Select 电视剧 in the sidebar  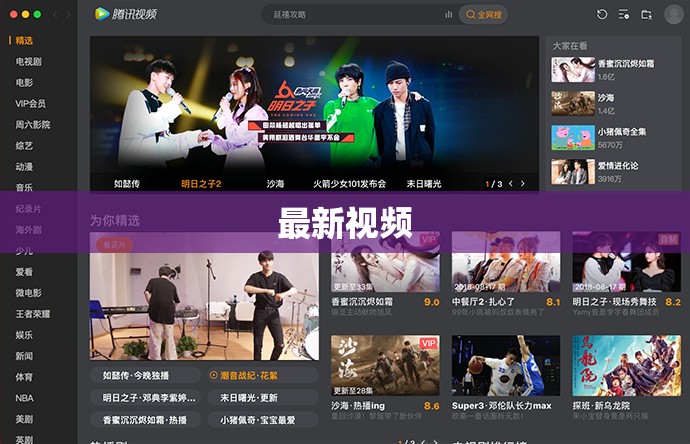tap(28, 62)
